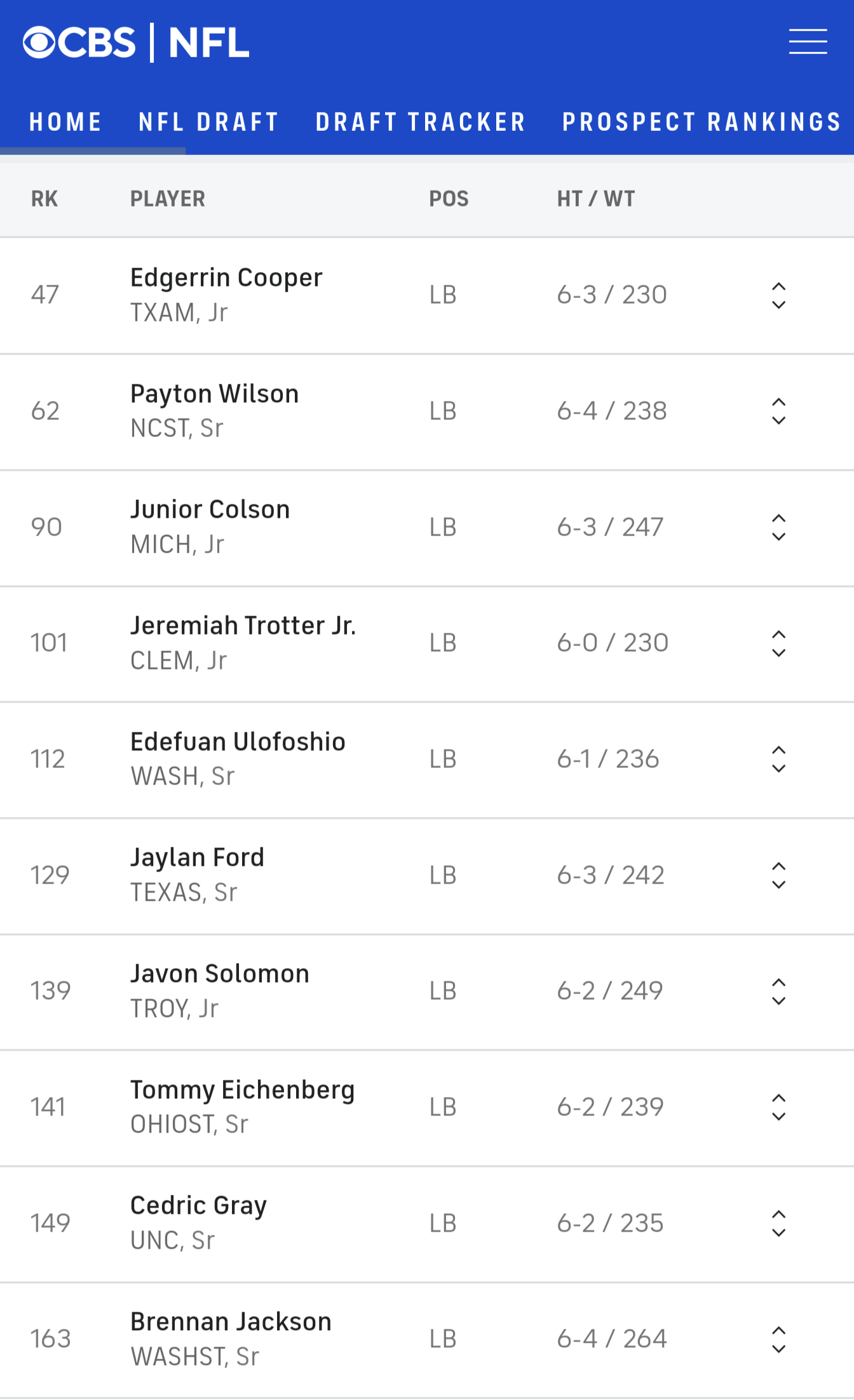Screen dimensions: 854x1400
Task: Open Cedric Gray's player profile
Action: click(198, 1206)
